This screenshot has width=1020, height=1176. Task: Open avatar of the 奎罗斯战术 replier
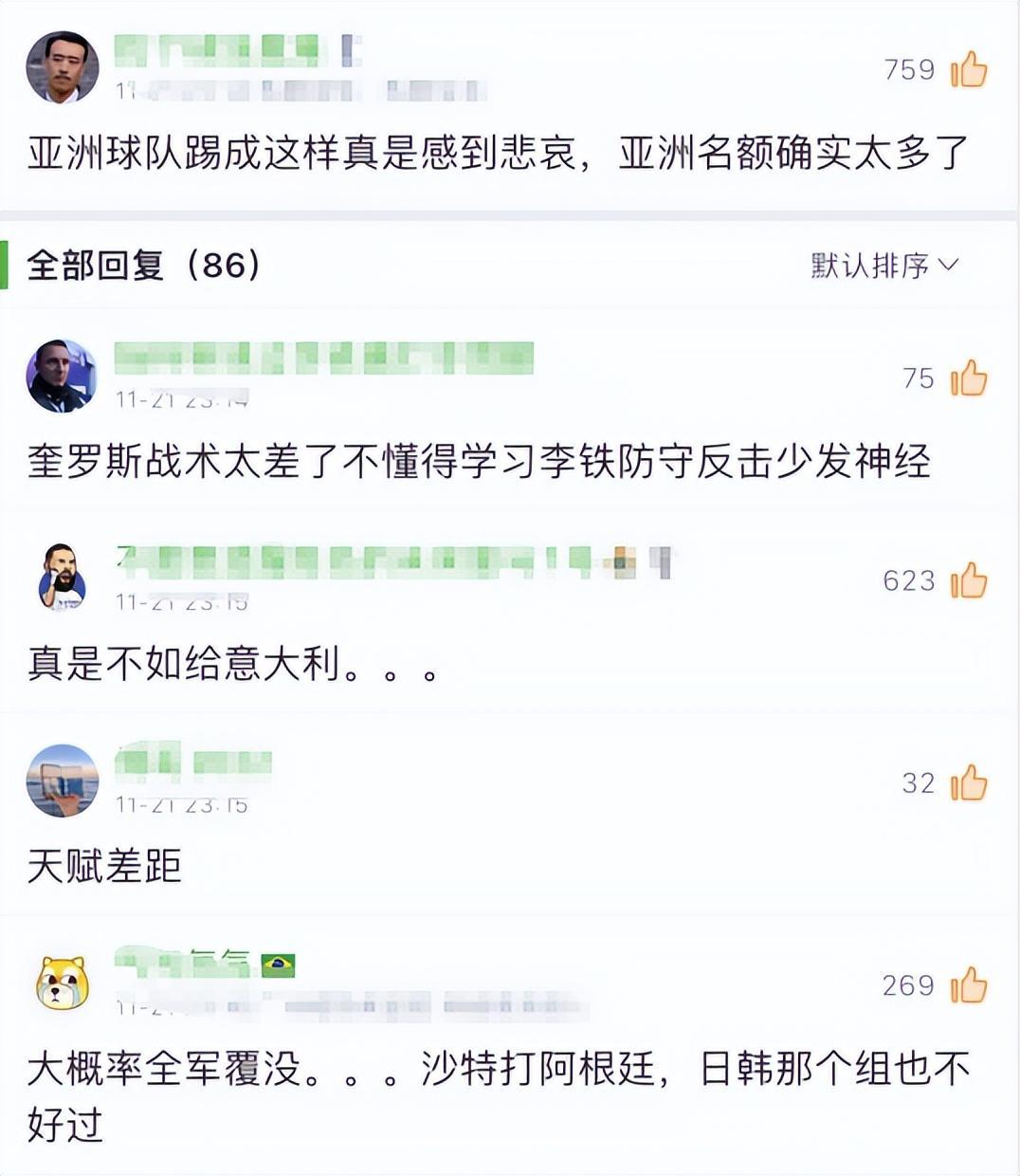[62, 376]
